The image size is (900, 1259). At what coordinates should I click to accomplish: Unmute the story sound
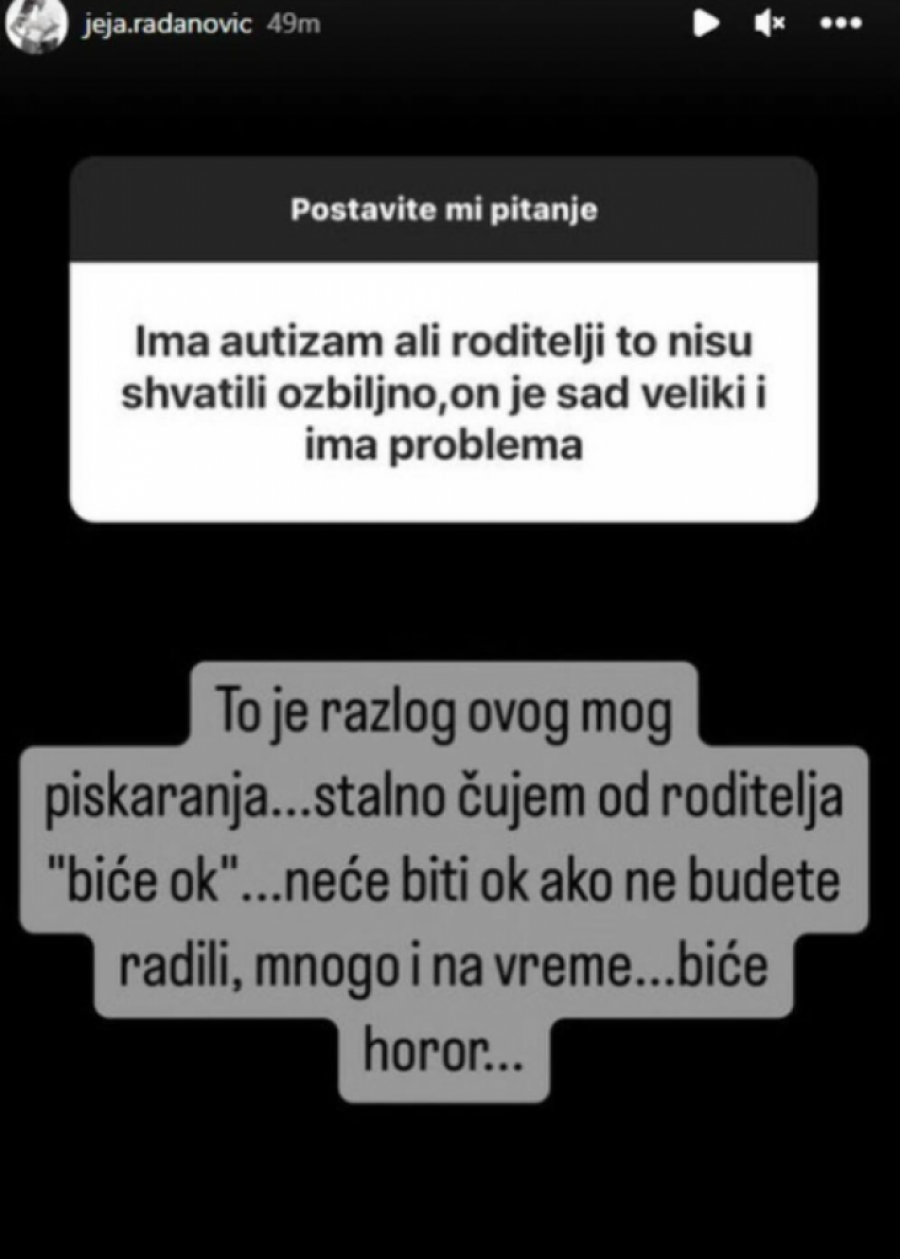coord(772,23)
